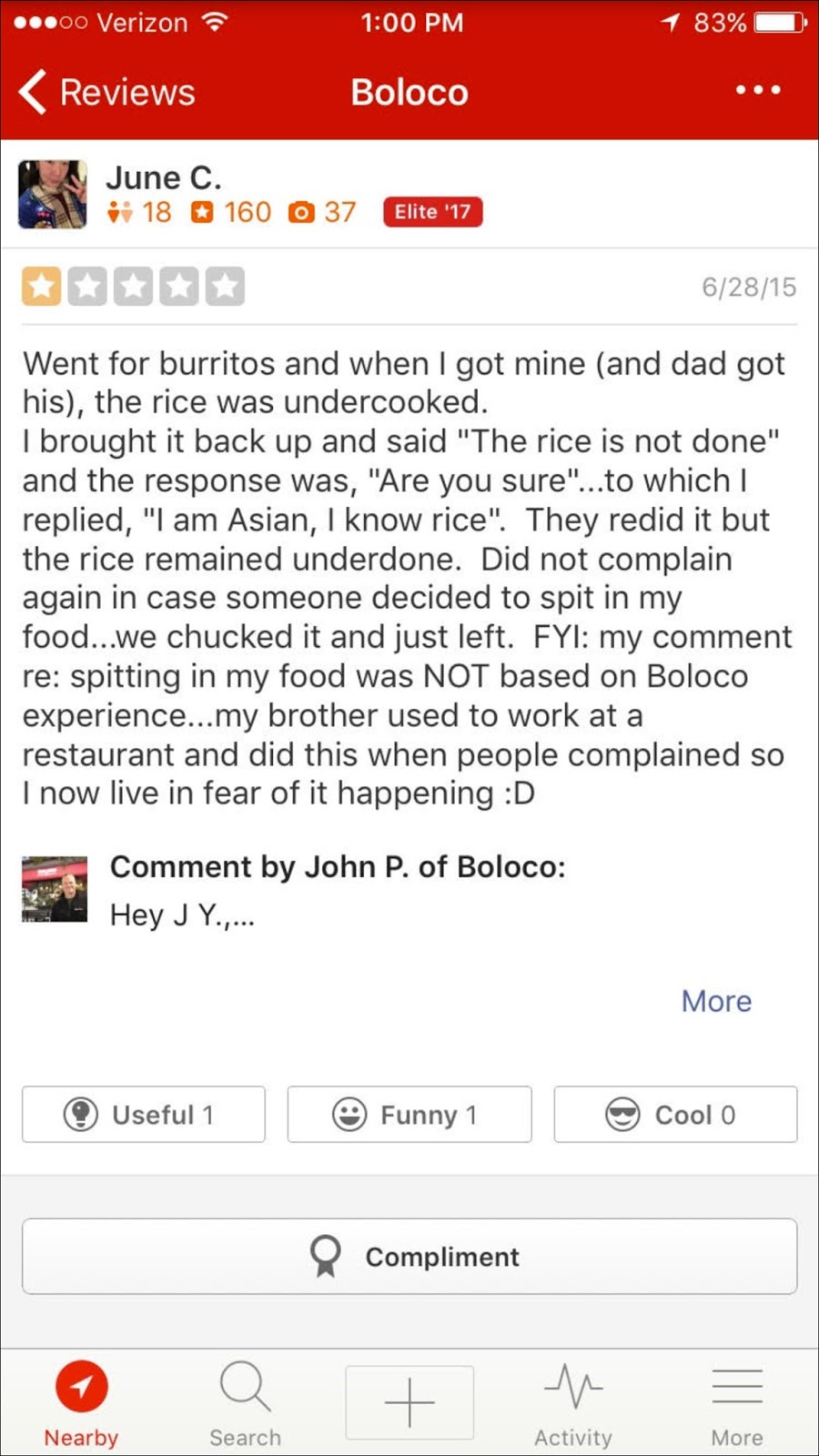Viewport: 819px width, 1456px height.
Task: Send a Compliment to the reviewer
Action: (x=409, y=1256)
